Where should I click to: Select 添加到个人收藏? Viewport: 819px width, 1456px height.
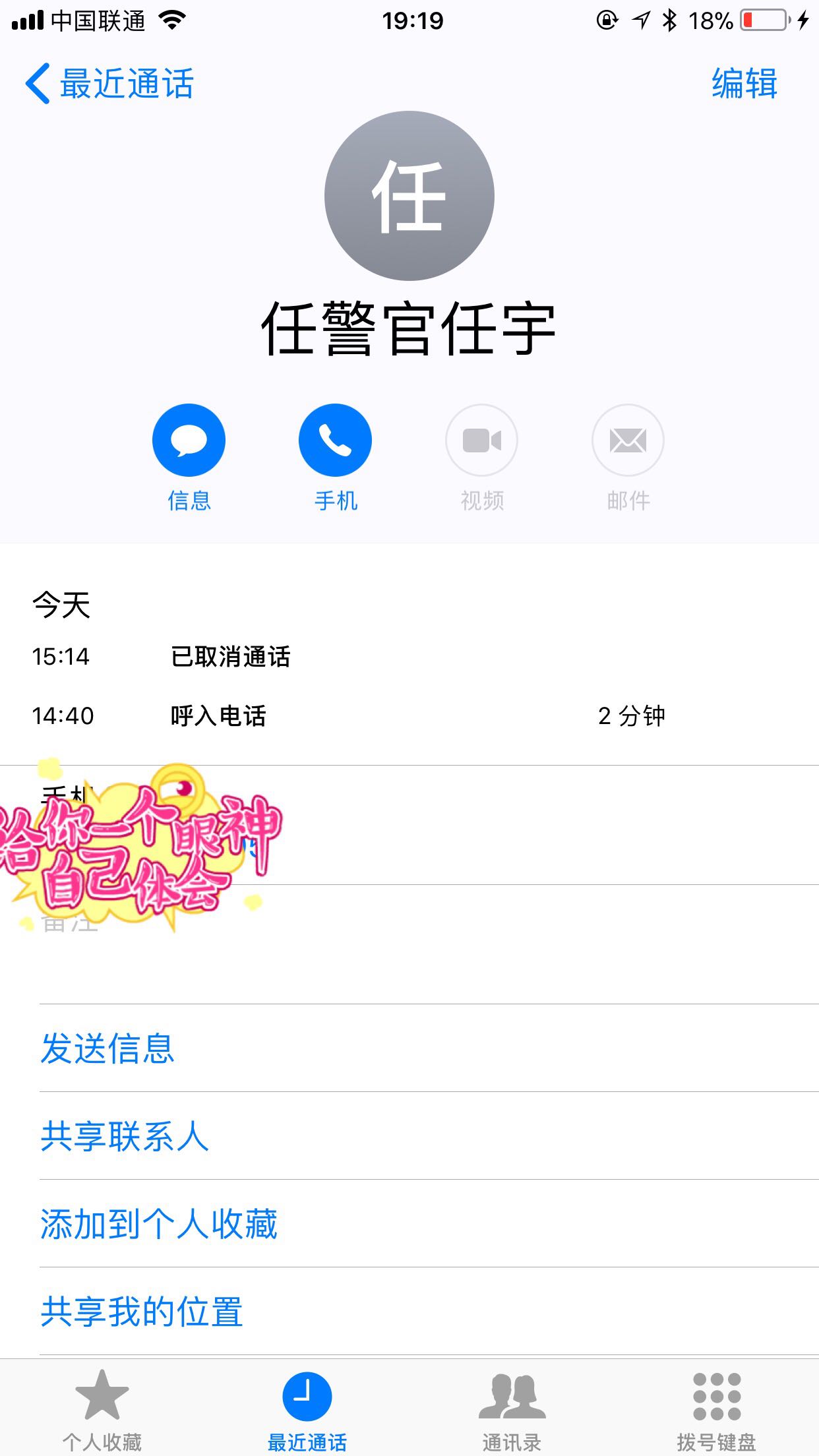coord(429,1223)
